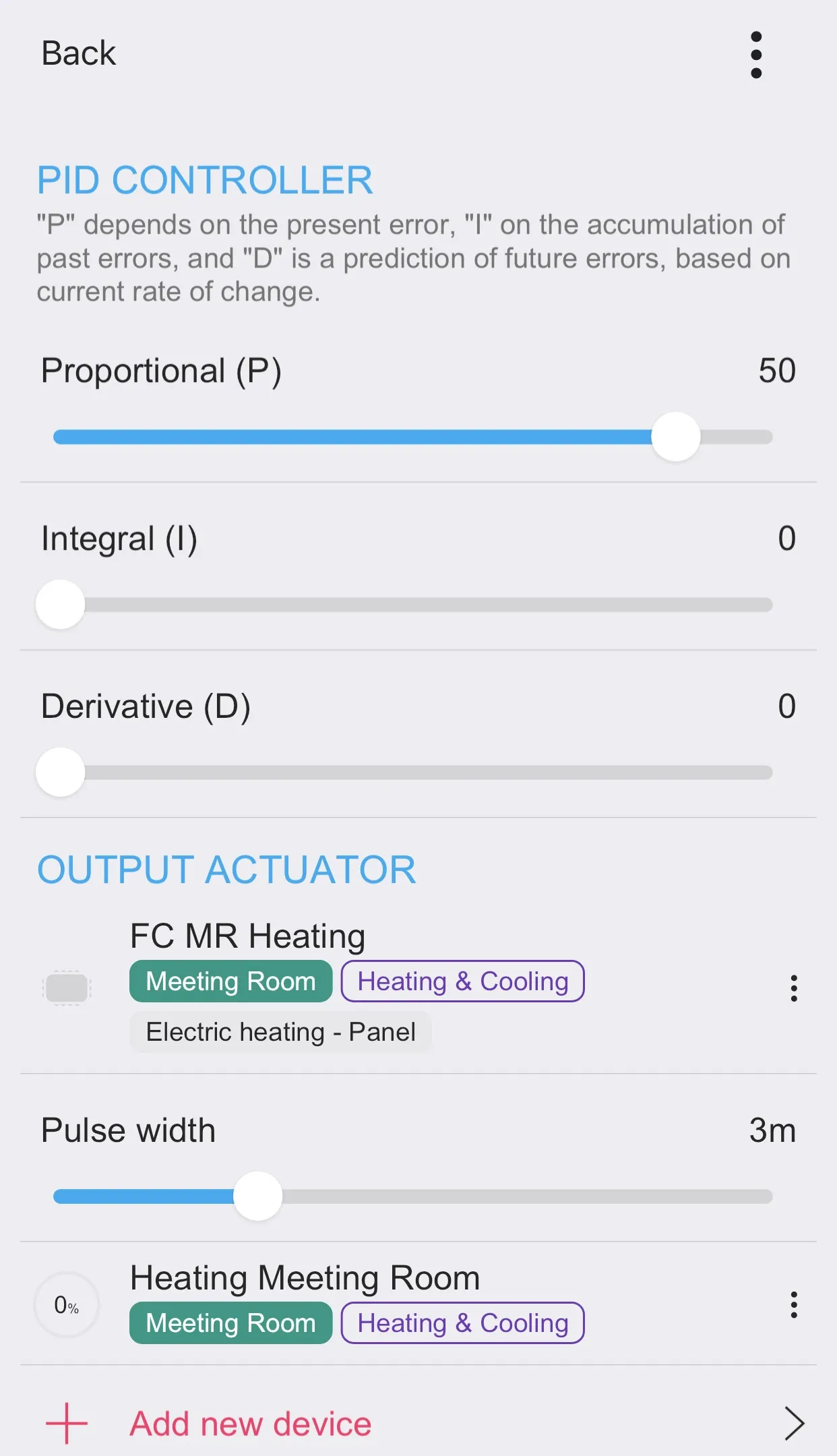Tap the Integral (I) slider
The width and height of the screenshot is (837, 1456).
point(61,605)
